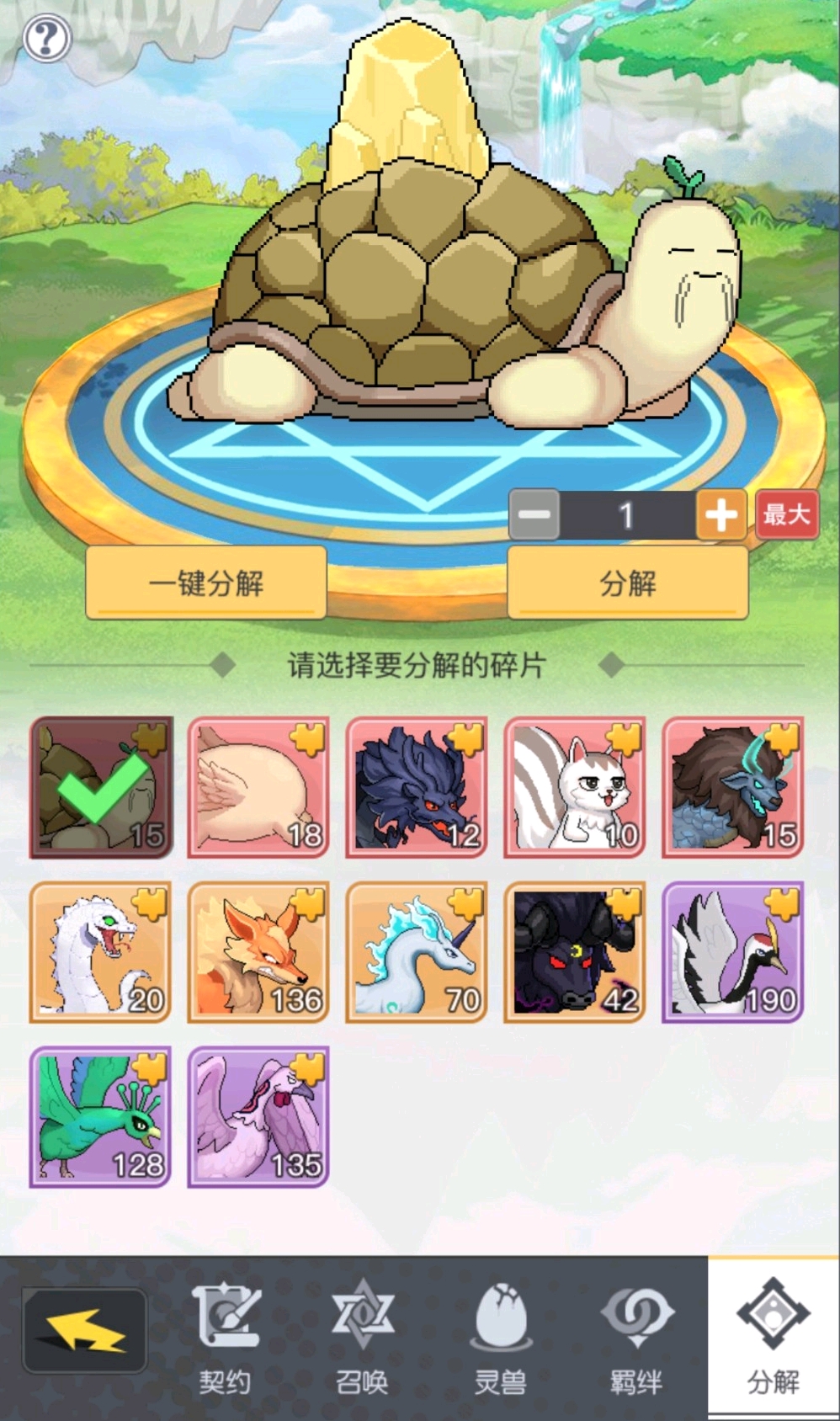
Task: Go to the 羁绊 tab
Action: (x=636, y=1338)
